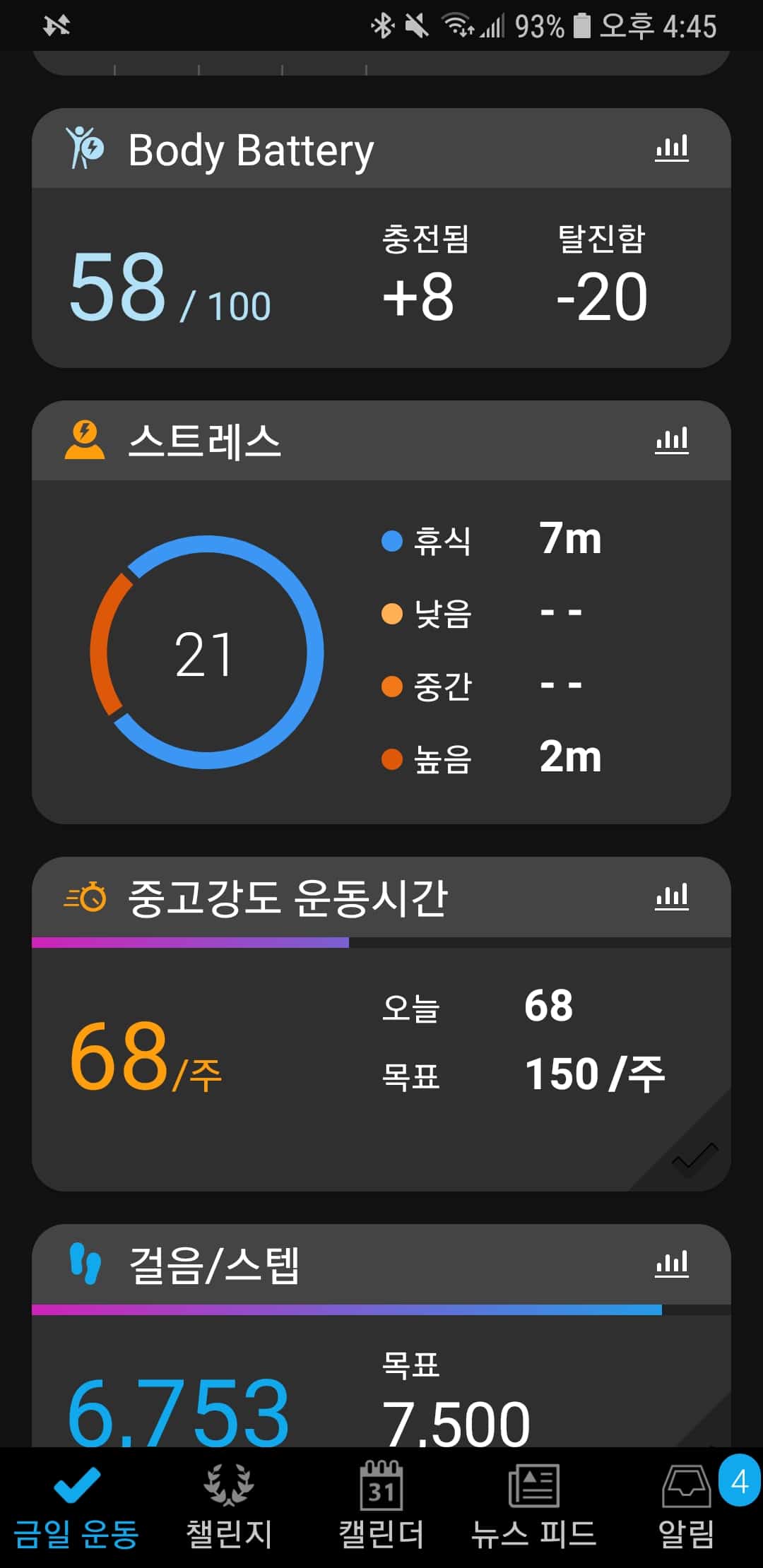Open the 걸음/스텝 chart icon
Image resolution: width=763 pixels, height=1568 pixels.
[671, 1264]
